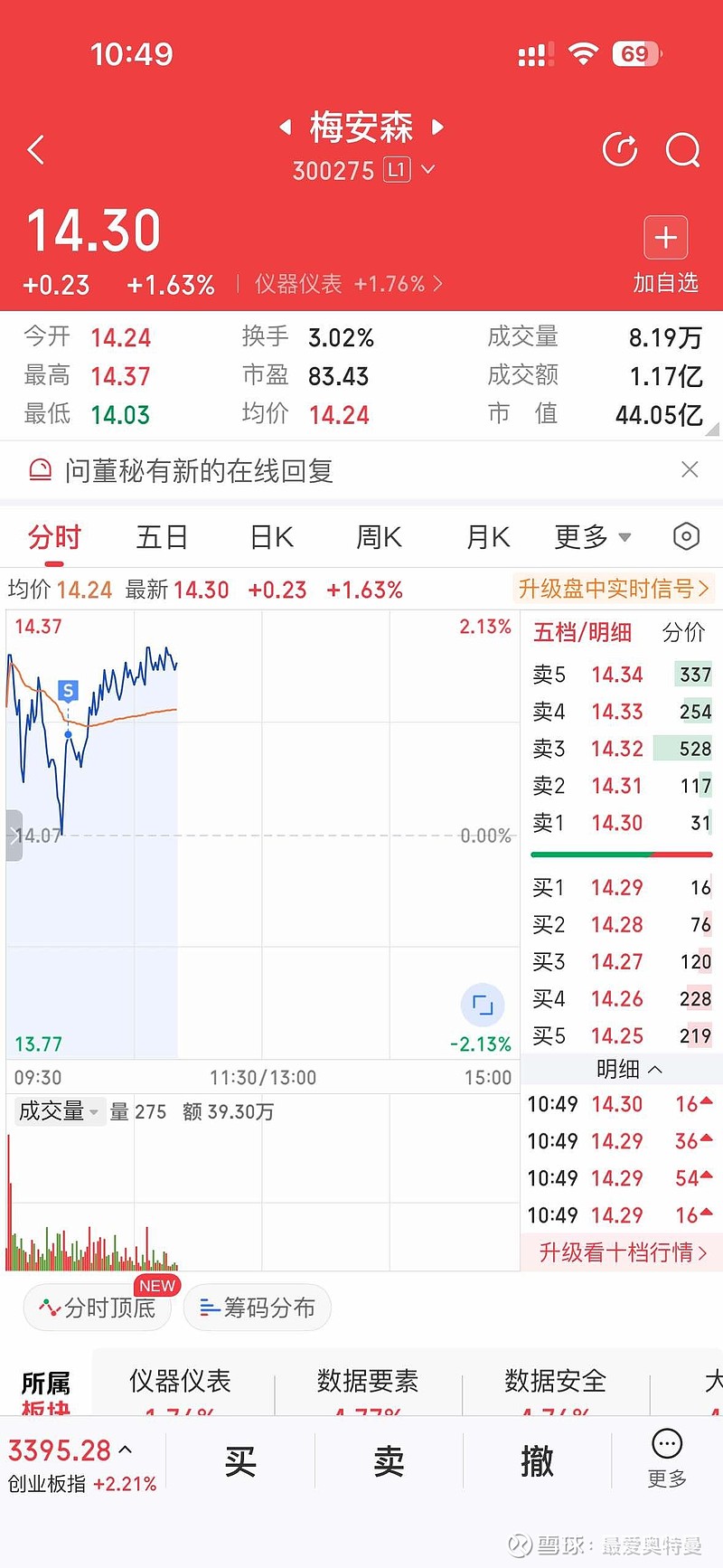Click the refresh icon in the header
The image size is (723, 1568).
[x=620, y=149]
